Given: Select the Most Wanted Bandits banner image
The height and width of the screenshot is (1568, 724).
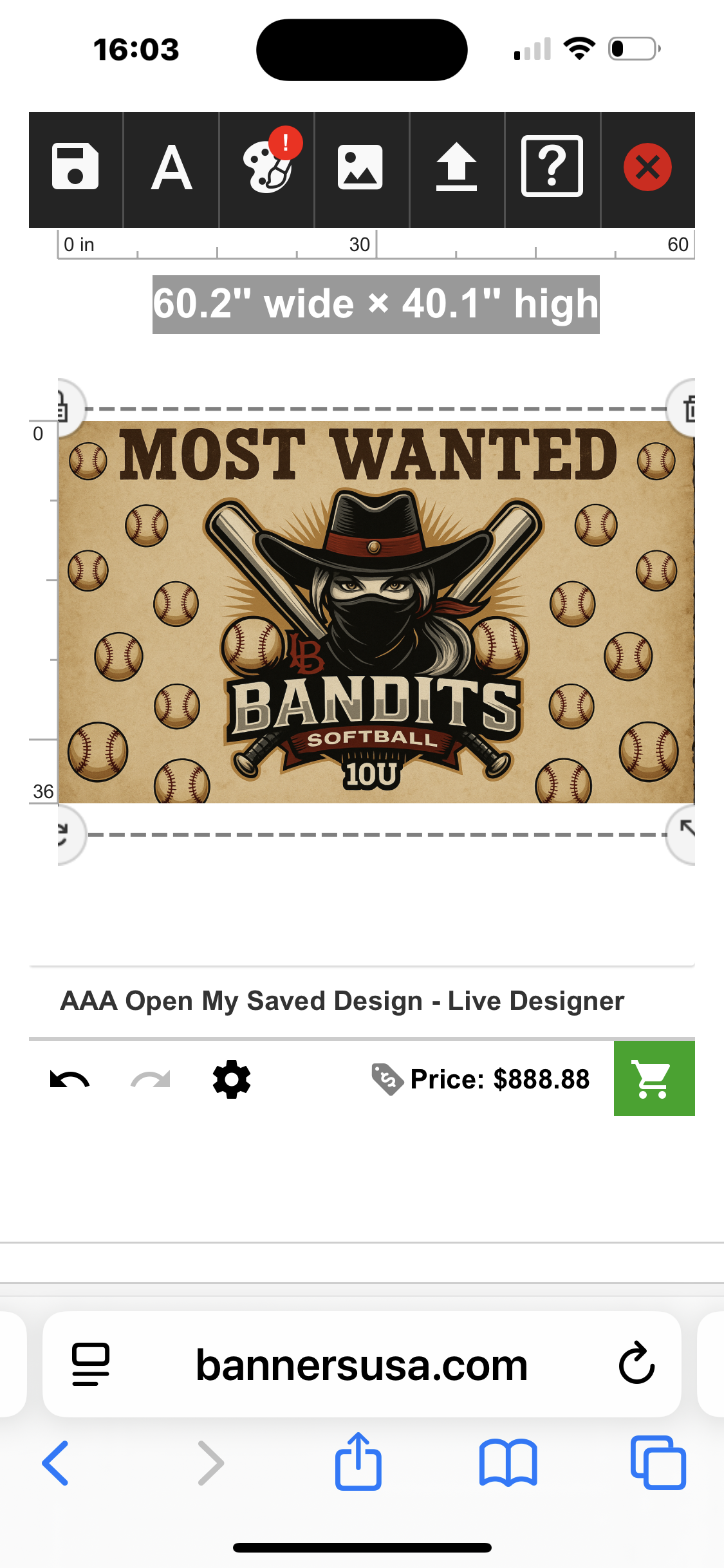Looking at the screenshot, I should (376, 611).
